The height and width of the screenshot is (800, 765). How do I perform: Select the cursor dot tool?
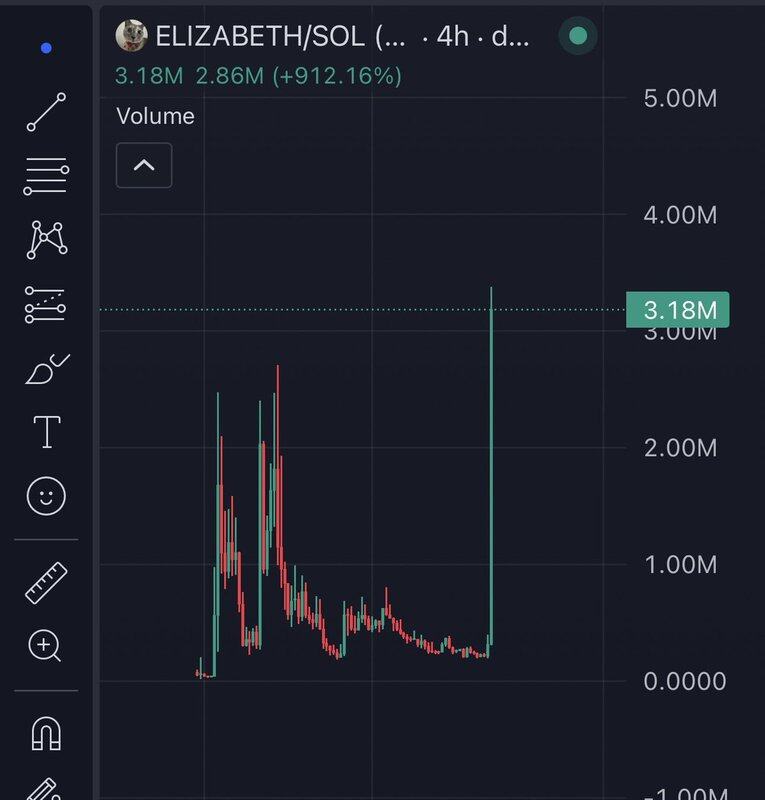(46, 48)
